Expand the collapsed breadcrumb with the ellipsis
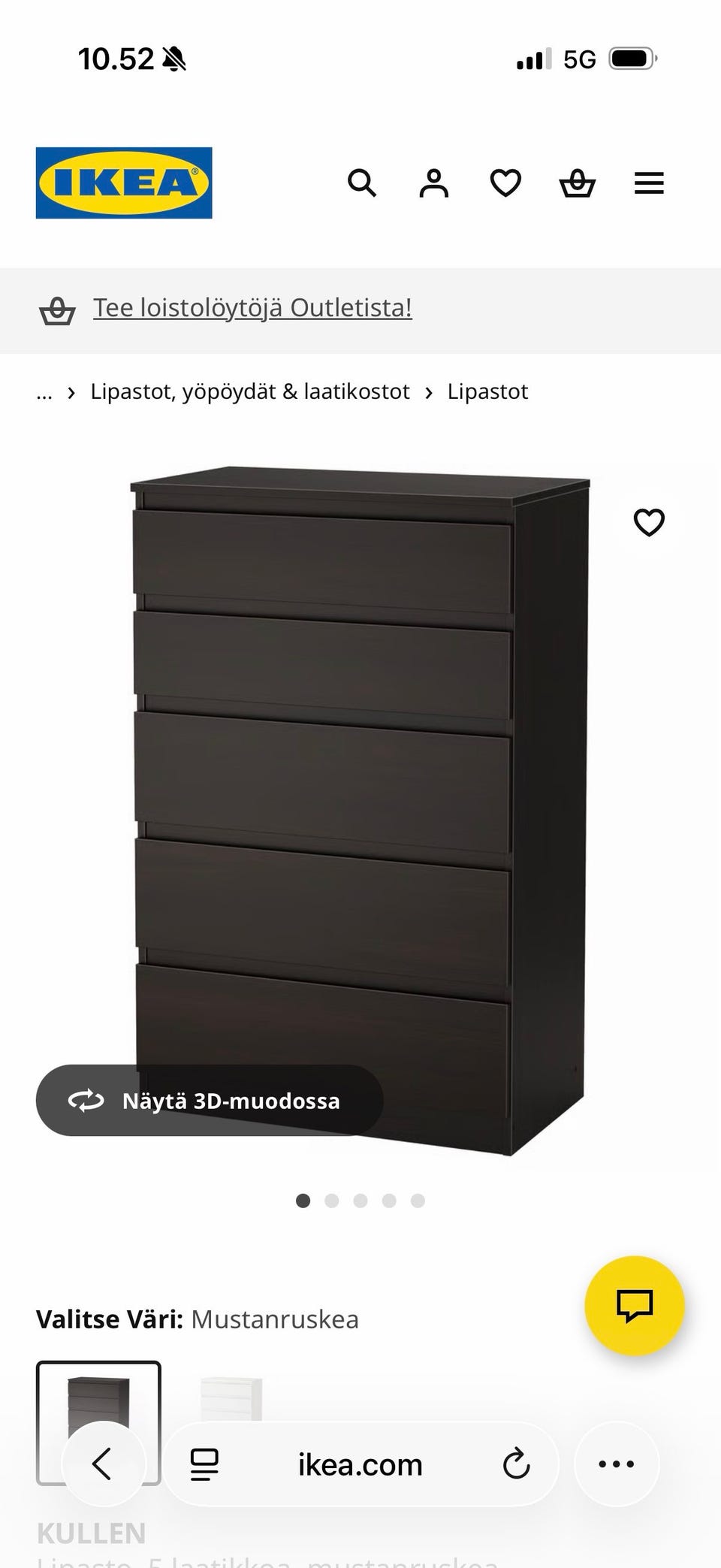Viewport: 721px width, 1568px height. [44, 391]
